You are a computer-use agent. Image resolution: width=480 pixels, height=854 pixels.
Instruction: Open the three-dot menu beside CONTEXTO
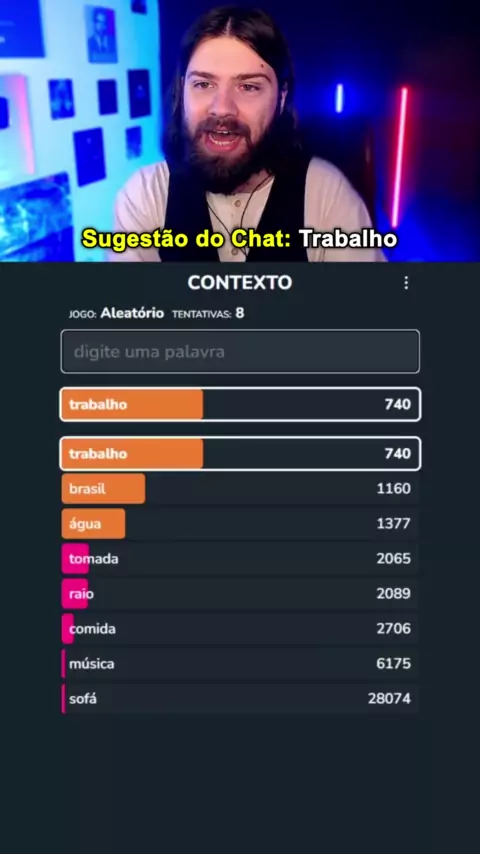click(406, 283)
